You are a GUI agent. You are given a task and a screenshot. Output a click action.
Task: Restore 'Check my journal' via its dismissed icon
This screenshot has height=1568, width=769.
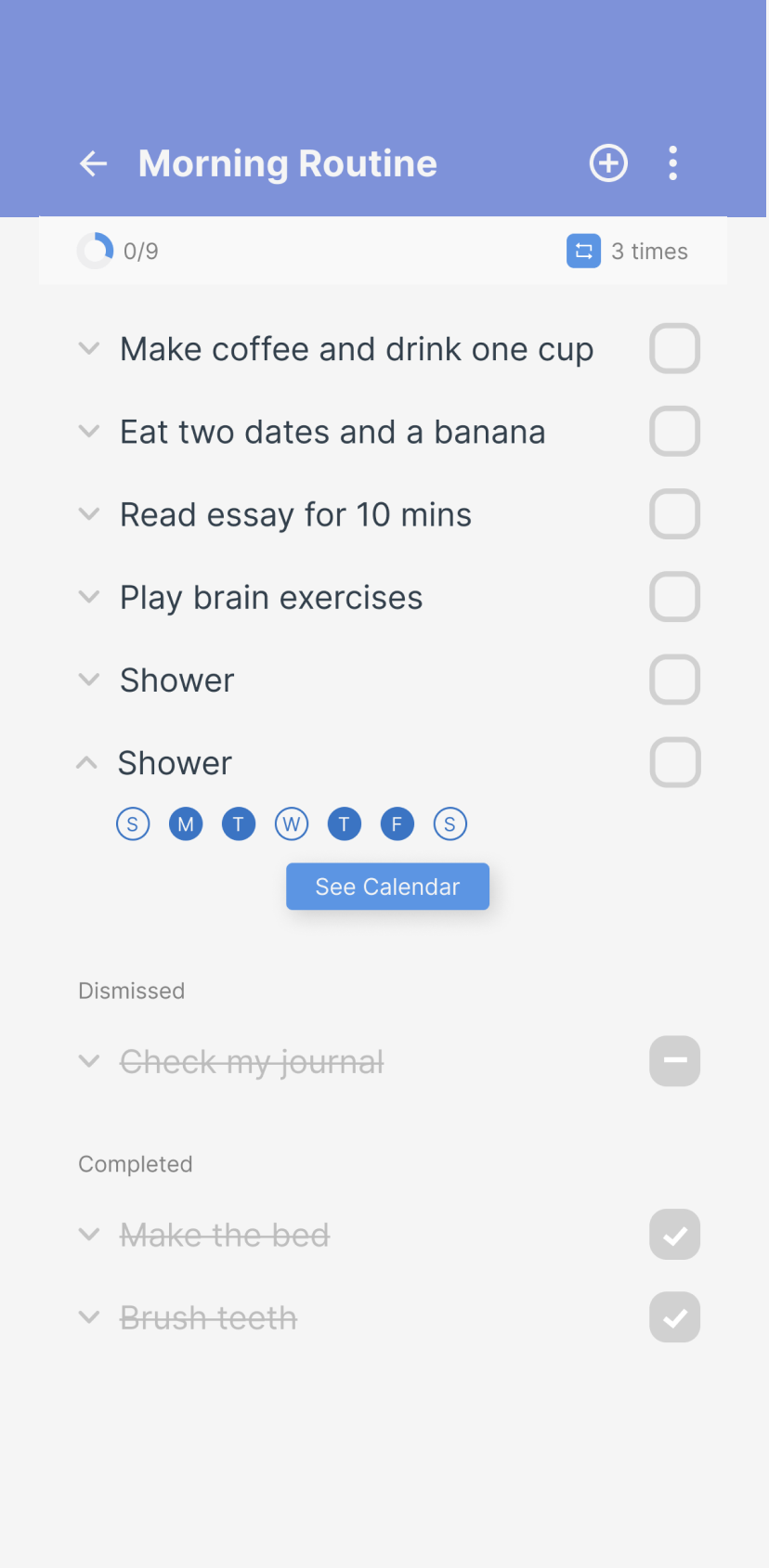(x=674, y=1061)
